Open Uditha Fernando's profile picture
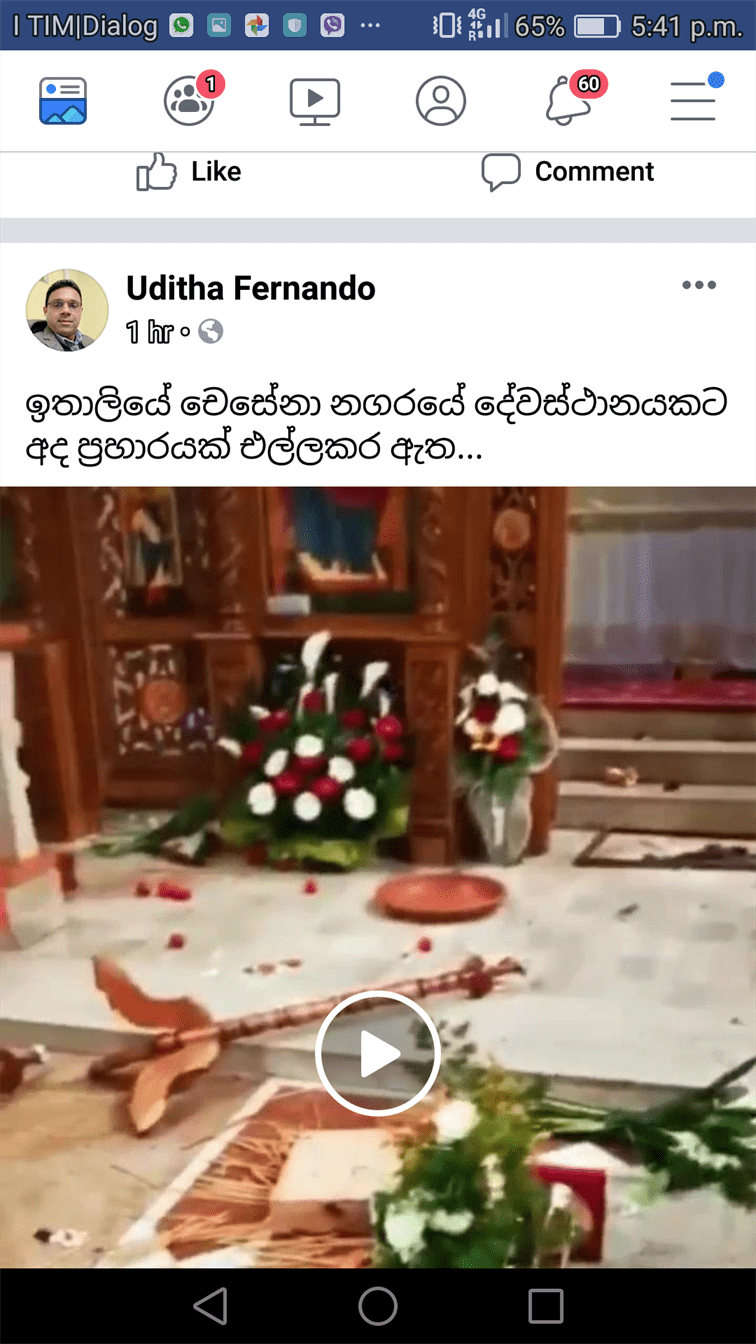The height and width of the screenshot is (1344, 756). [67, 310]
